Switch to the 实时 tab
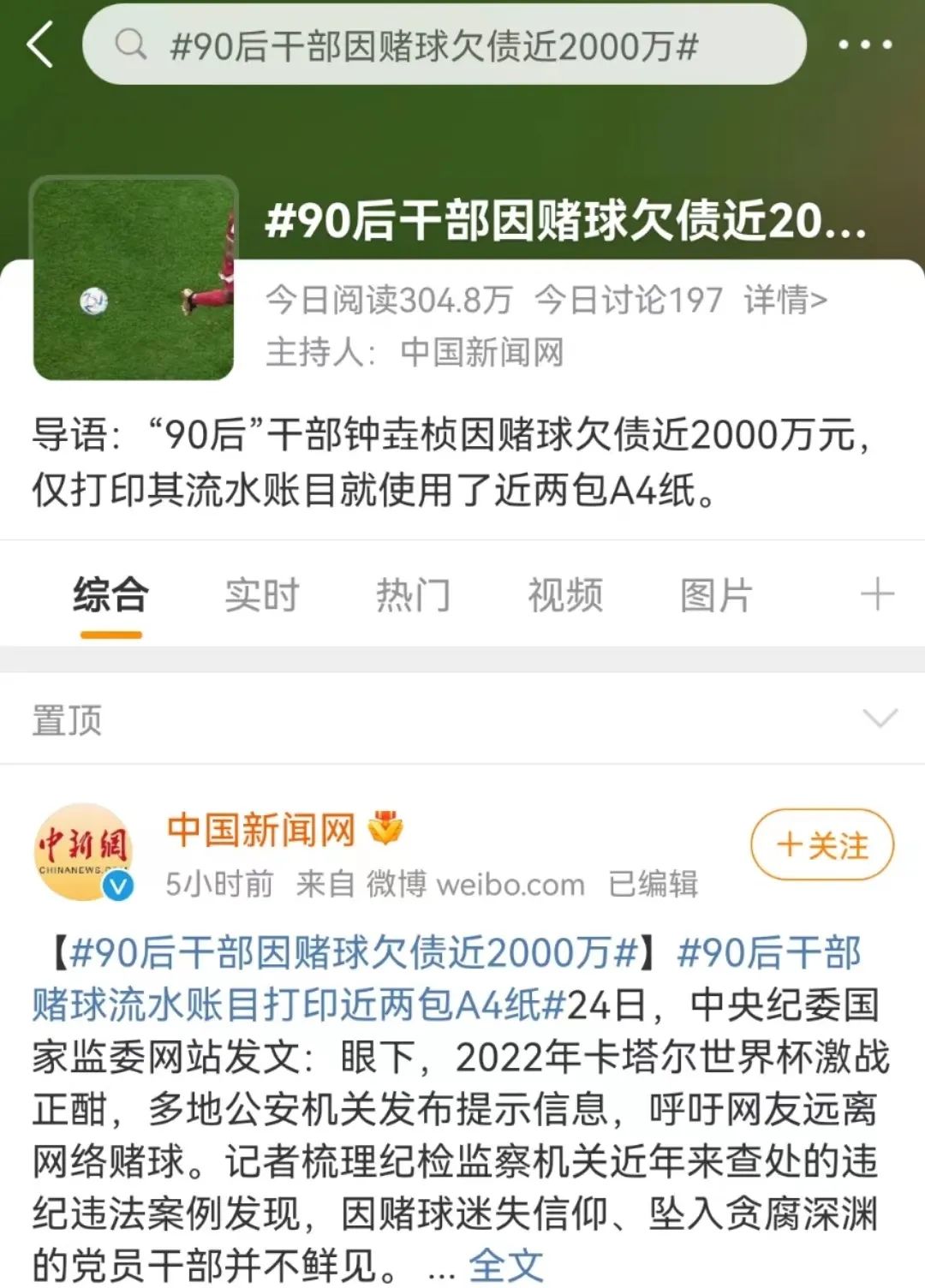Screen dimensions: 925x1288 click(x=261, y=595)
